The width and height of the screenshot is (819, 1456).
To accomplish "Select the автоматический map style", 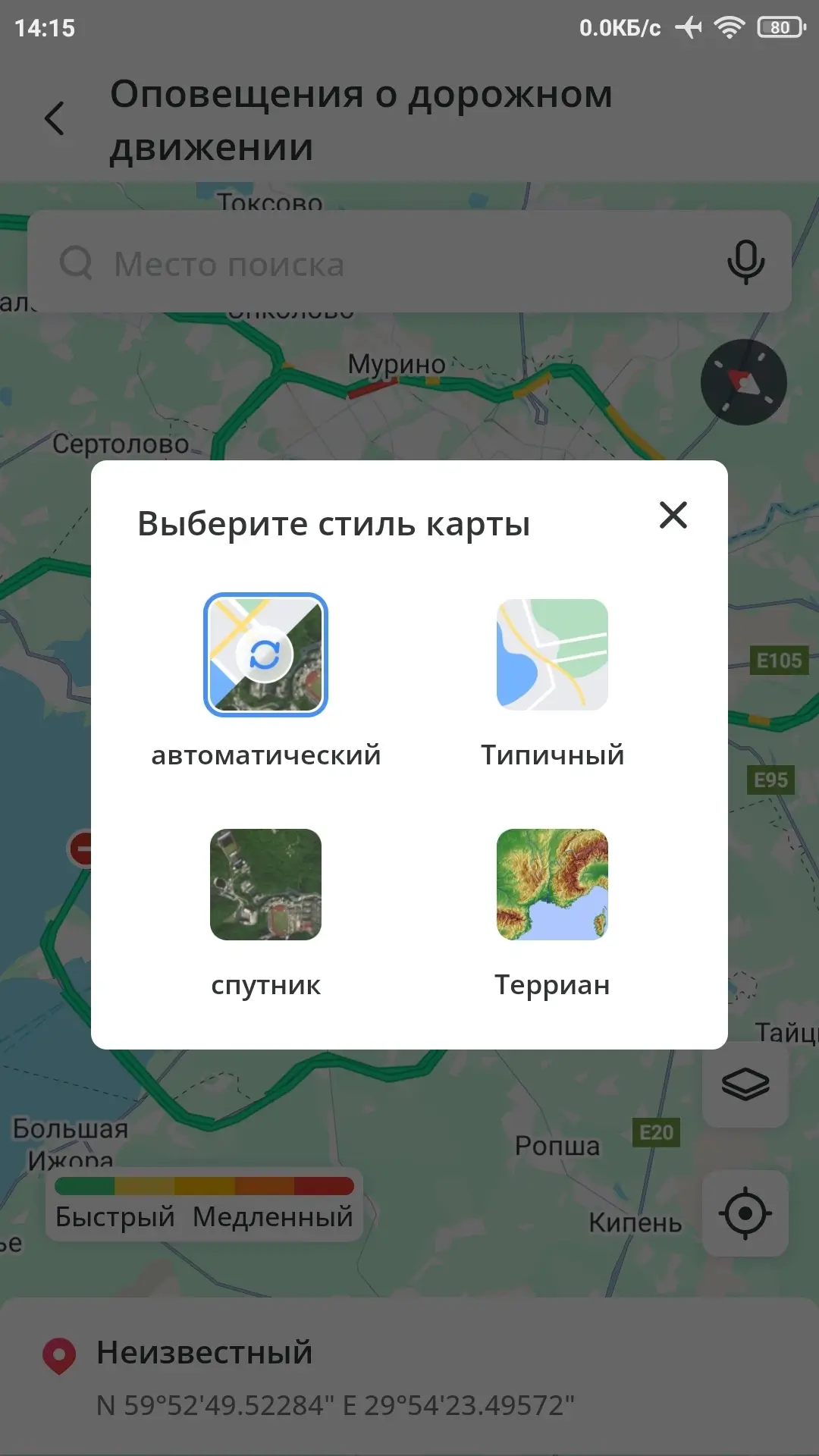I will (265, 655).
